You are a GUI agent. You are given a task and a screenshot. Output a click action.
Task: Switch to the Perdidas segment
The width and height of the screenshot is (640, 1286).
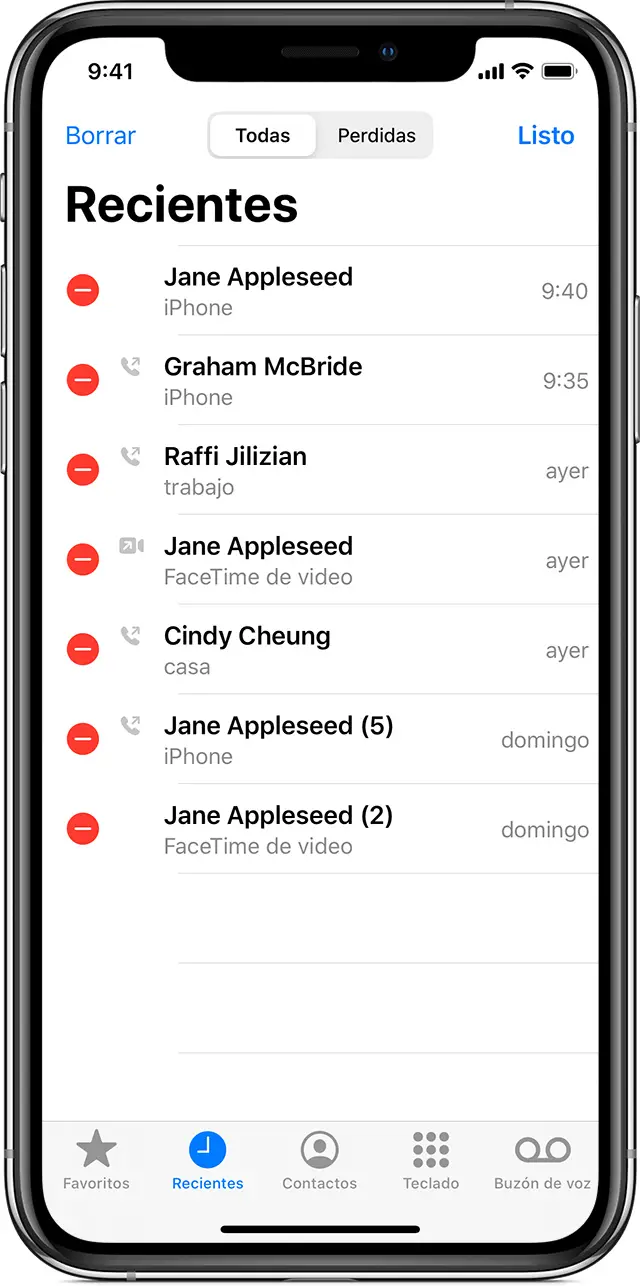tap(376, 136)
